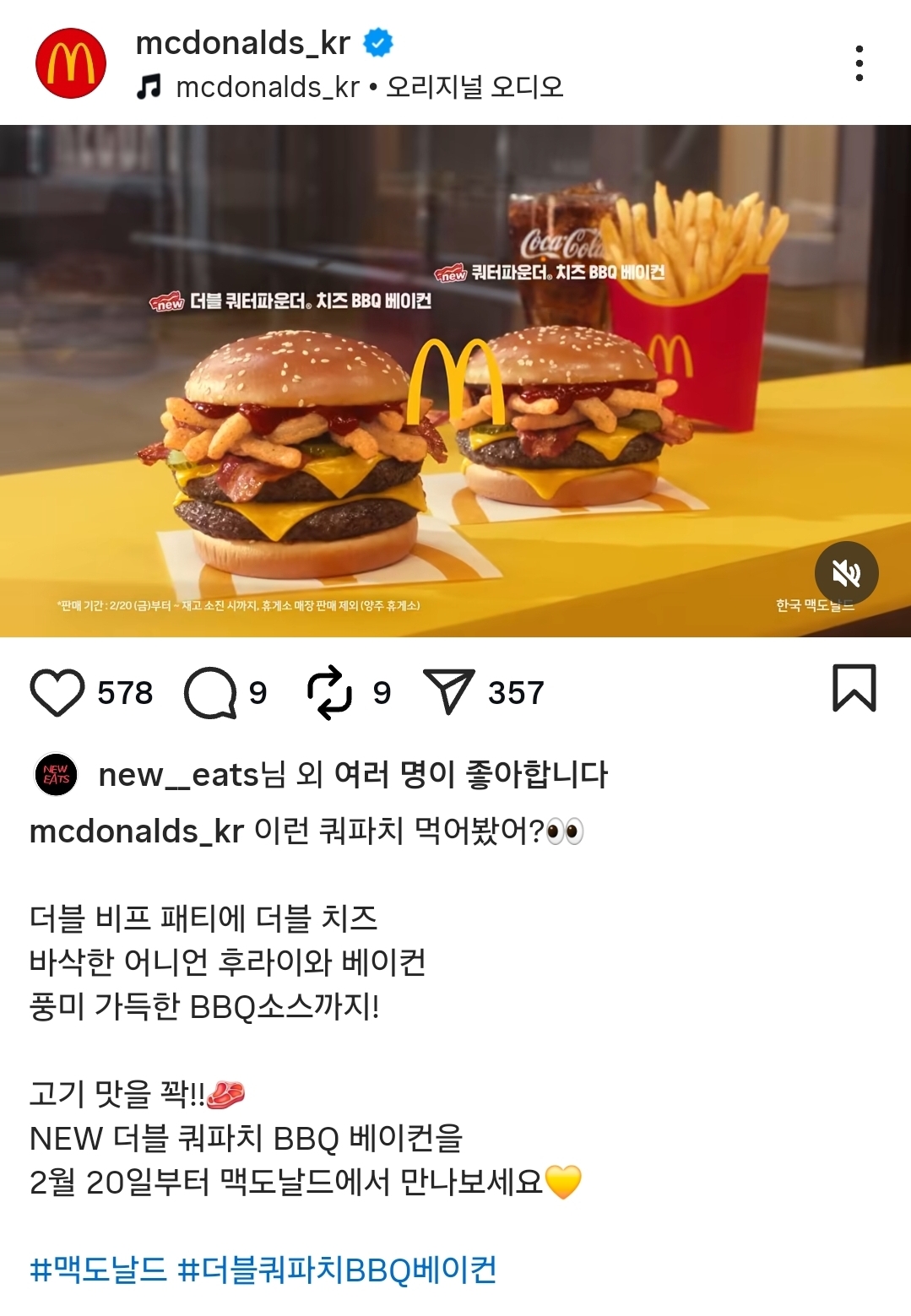Tap the burger video to play or pause
911x1316 pixels.
(455, 381)
